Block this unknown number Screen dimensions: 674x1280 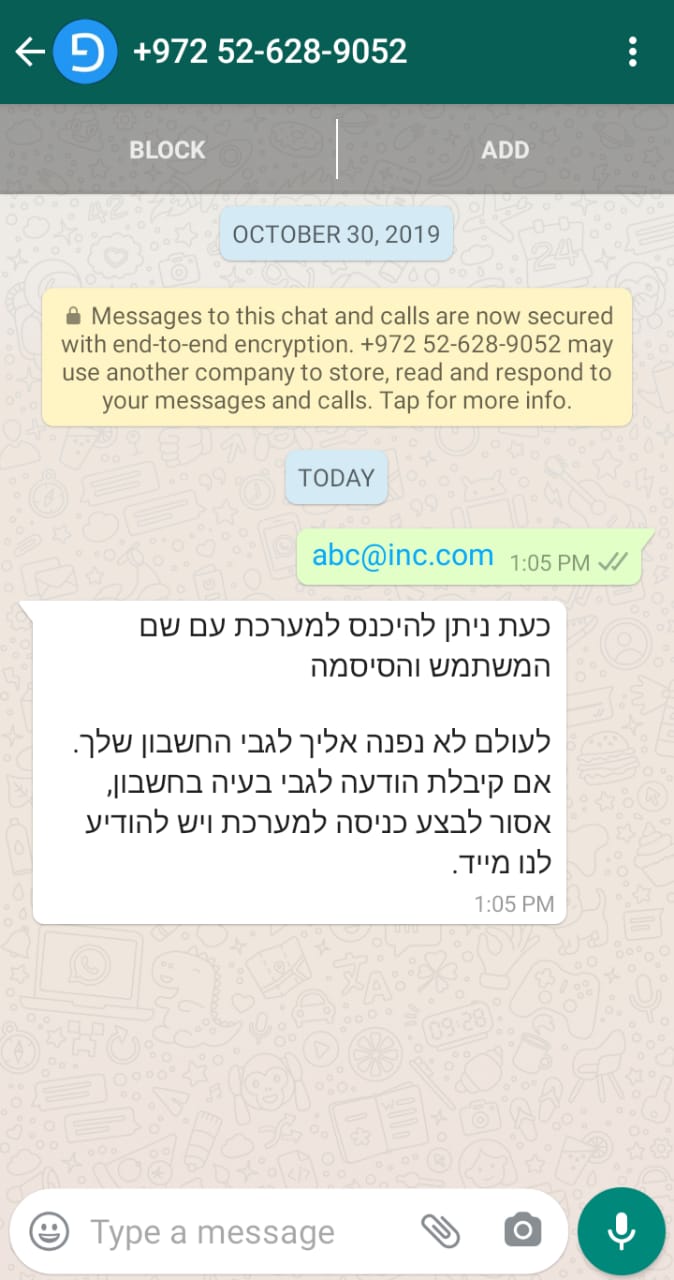pyautogui.click(x=167, y=150)
